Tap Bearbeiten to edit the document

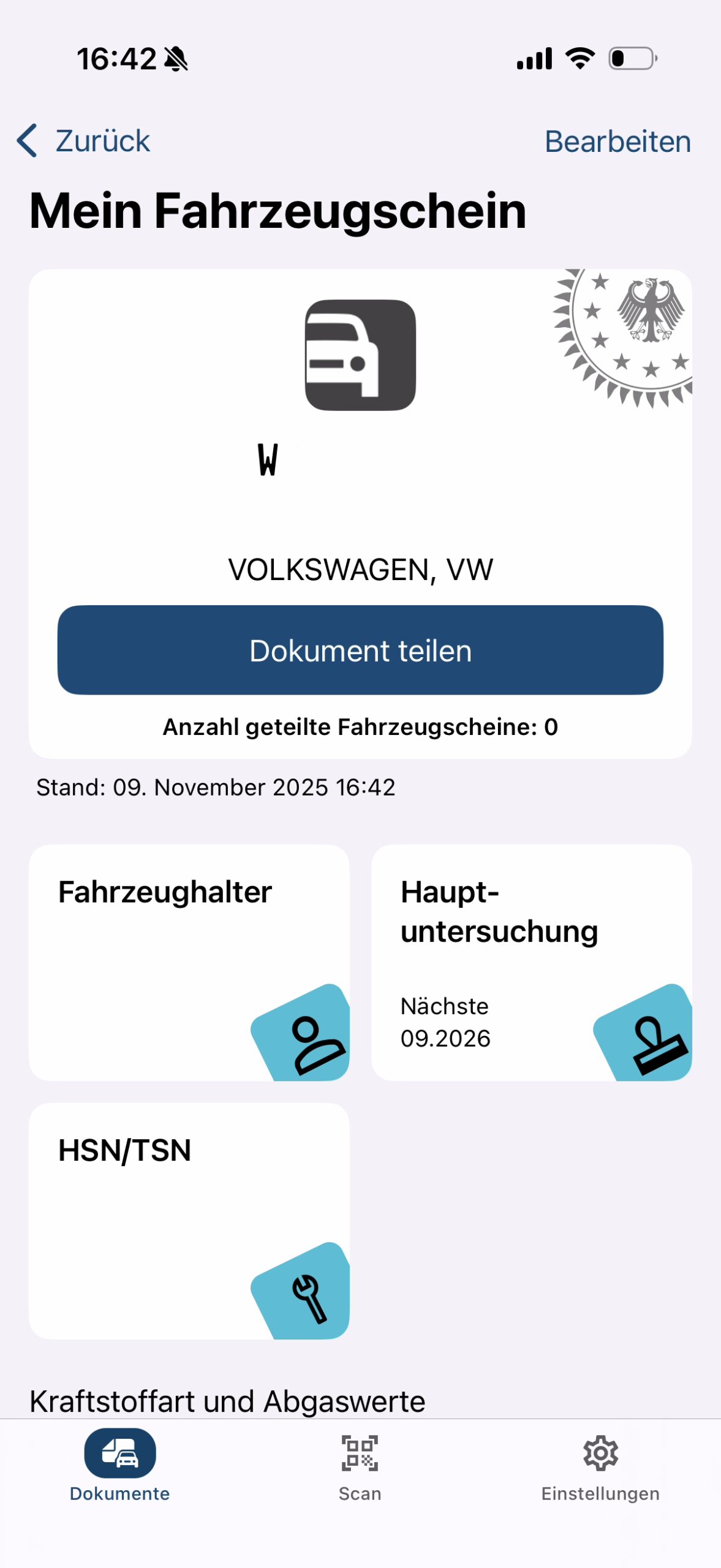[x=617, y=141]
